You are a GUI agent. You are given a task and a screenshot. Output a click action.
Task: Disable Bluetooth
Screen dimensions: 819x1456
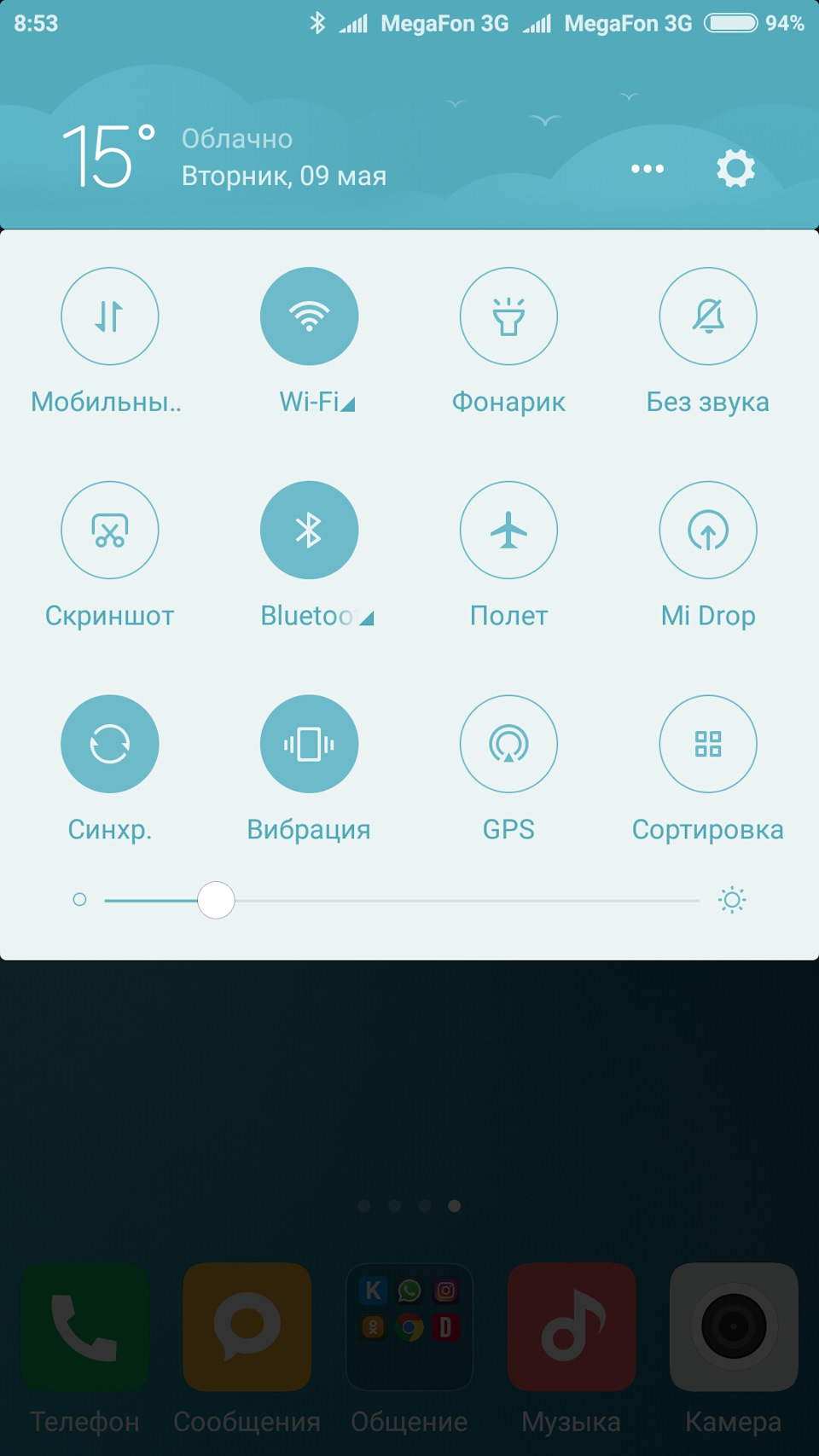[x=309, y=531]
